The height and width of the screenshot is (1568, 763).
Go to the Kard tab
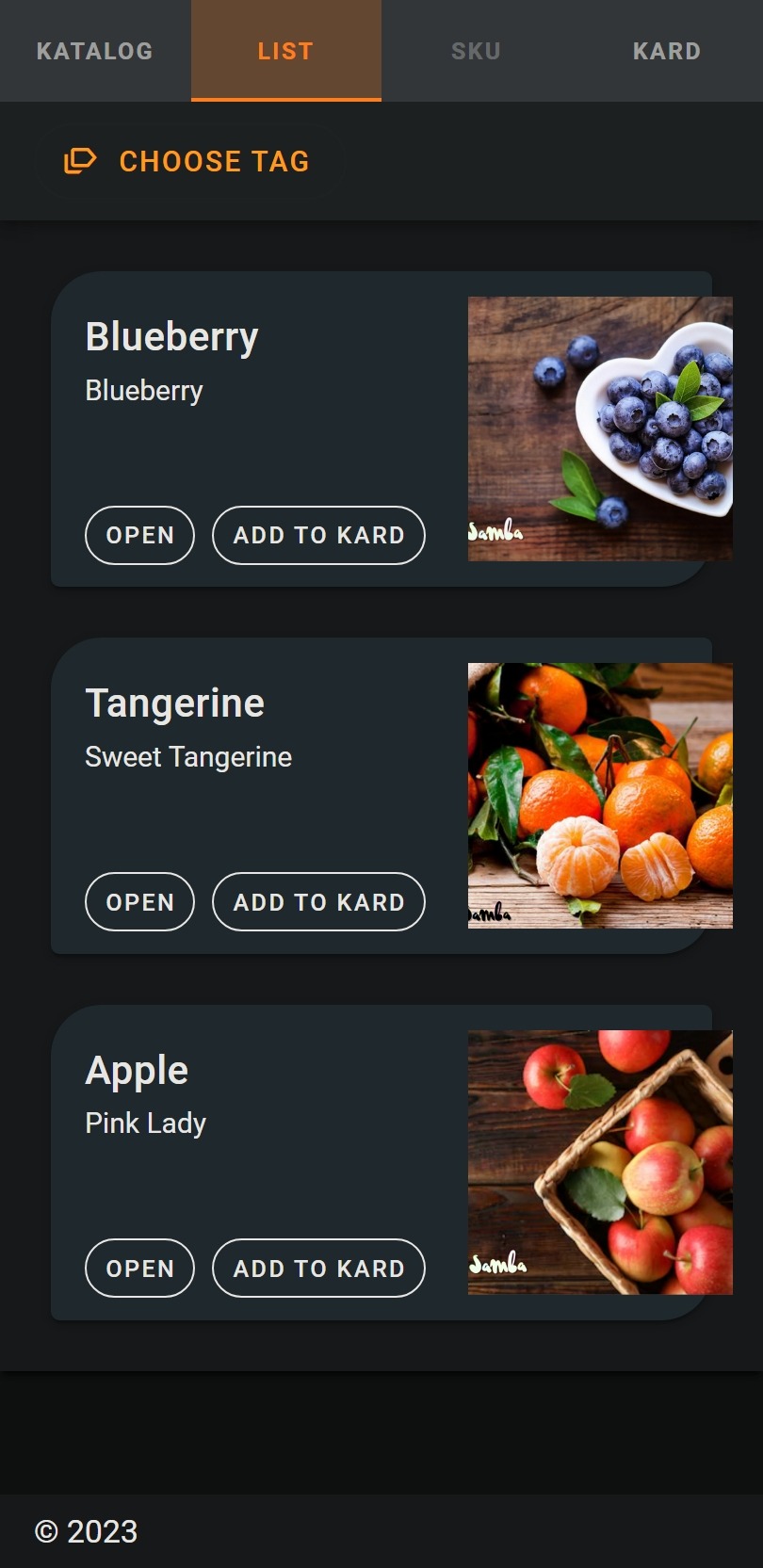click(667, 51)
